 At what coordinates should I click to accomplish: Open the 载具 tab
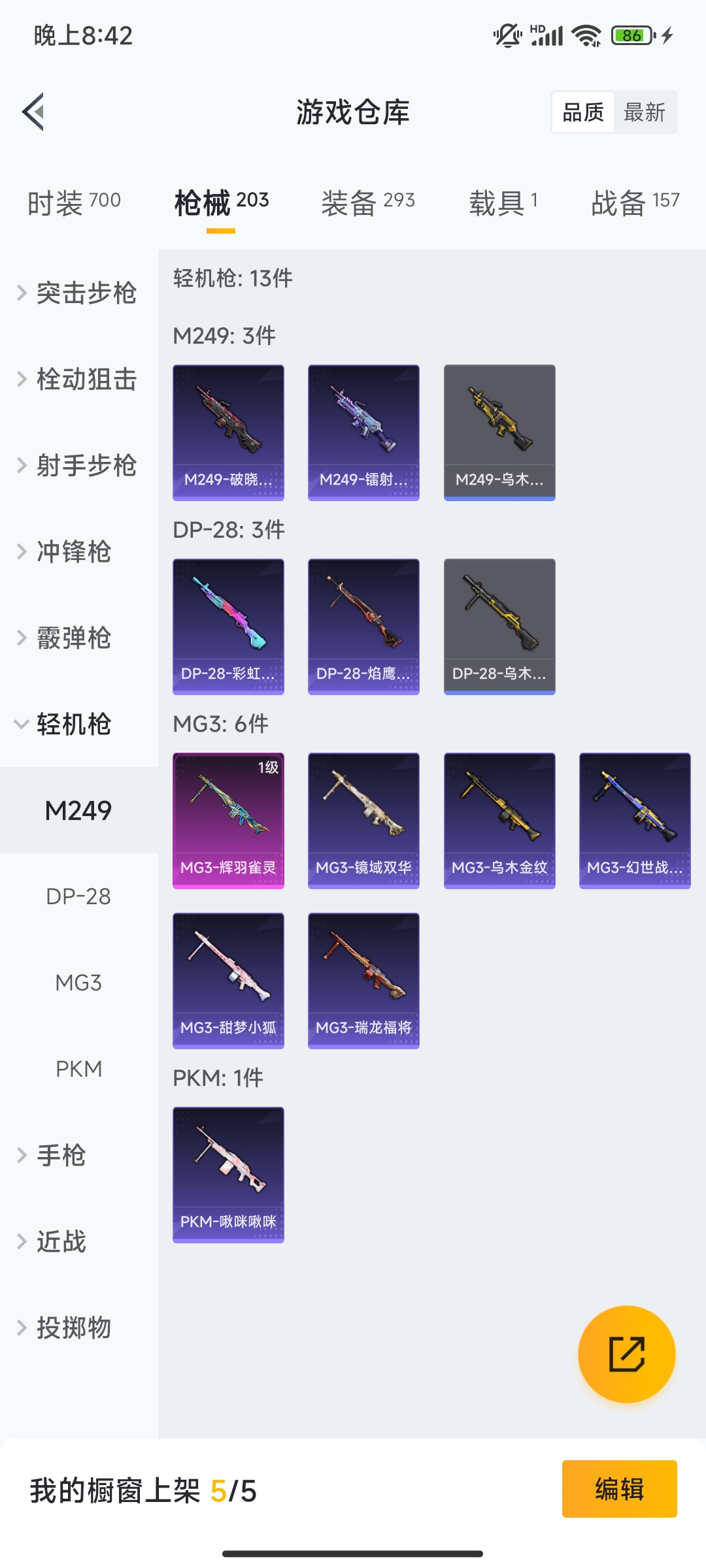tap(503, 202)
